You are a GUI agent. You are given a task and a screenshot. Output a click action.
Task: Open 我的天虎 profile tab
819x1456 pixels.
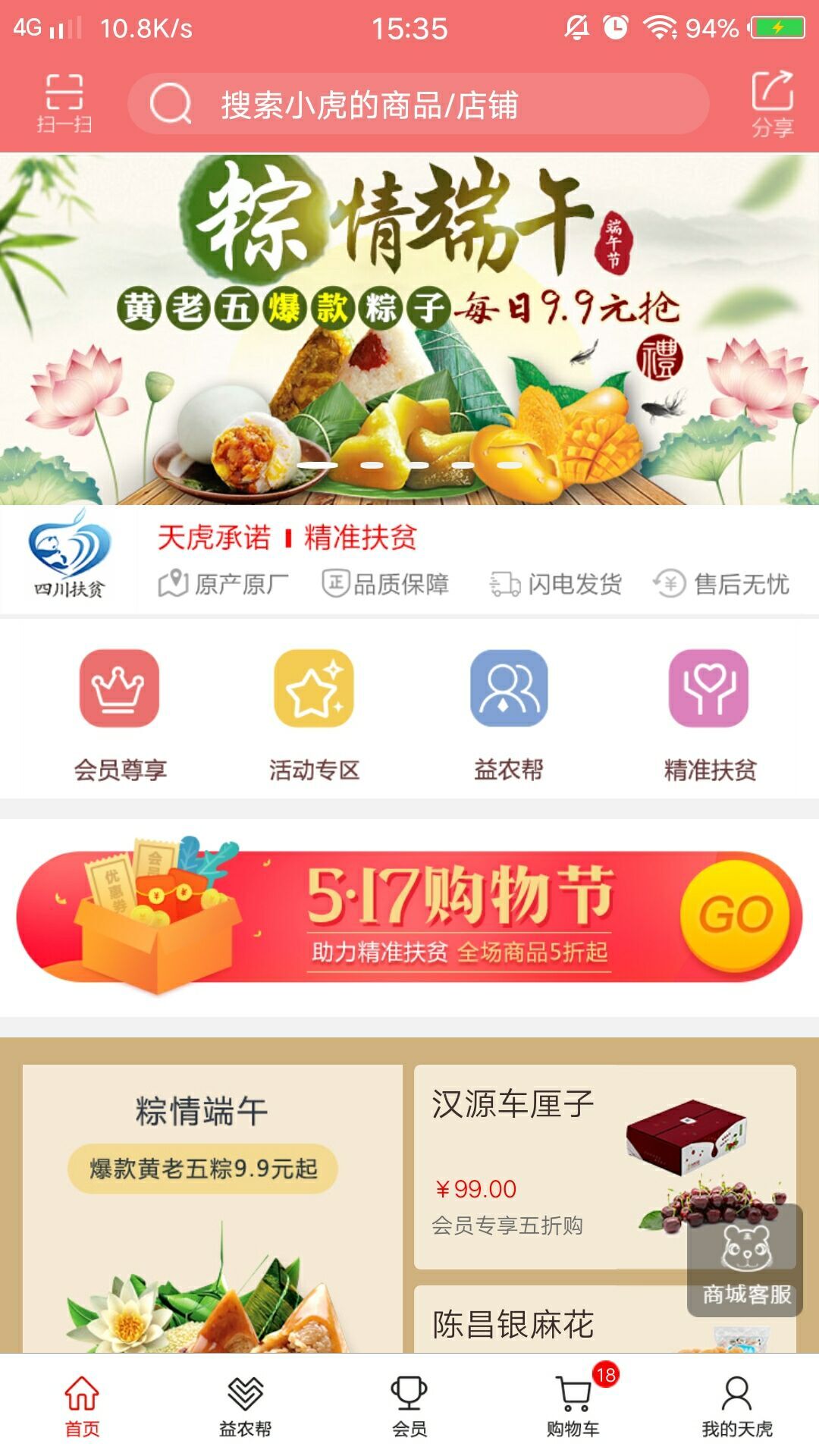(x=736, y=1407)
